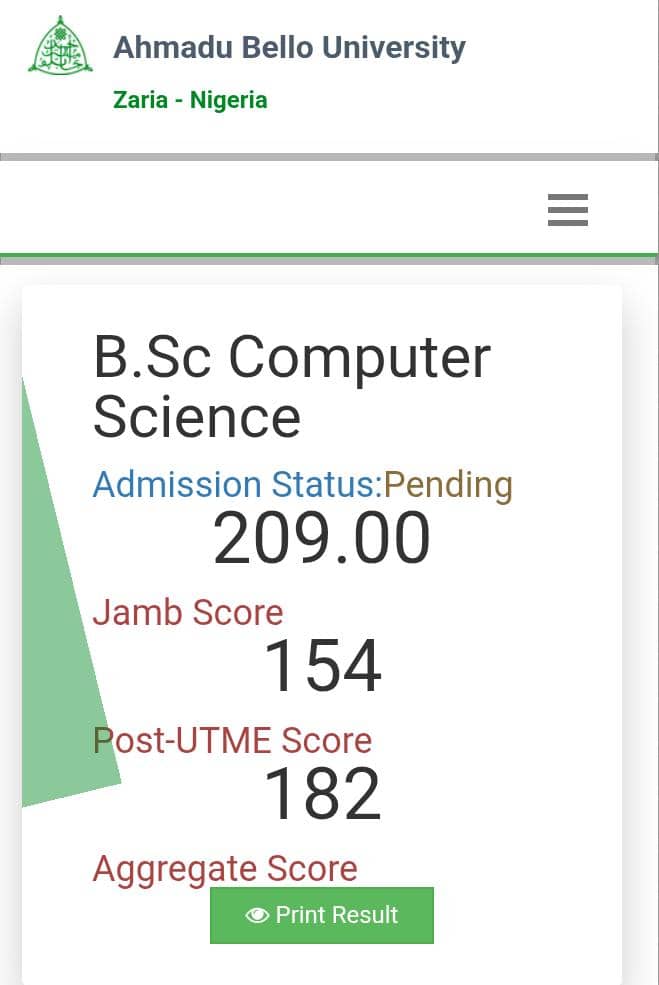Open the hamburger navigation menu
The width and height of the screenshot is (659, 985).
click(x=567, y=210)
